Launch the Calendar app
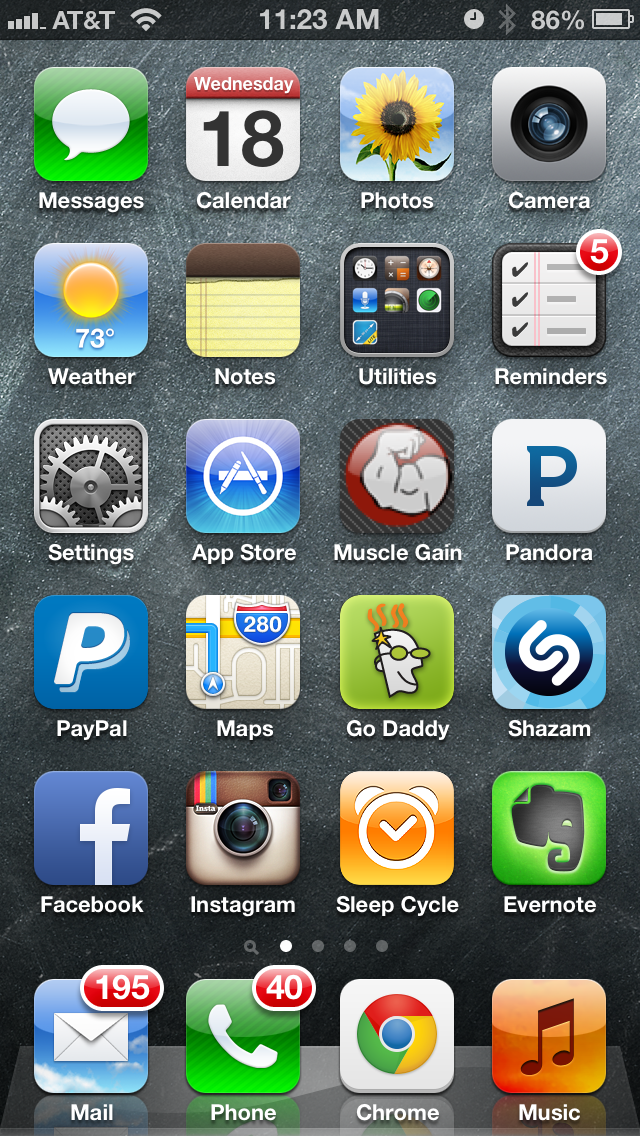The image size is (640, 1136). coord(243,124)
